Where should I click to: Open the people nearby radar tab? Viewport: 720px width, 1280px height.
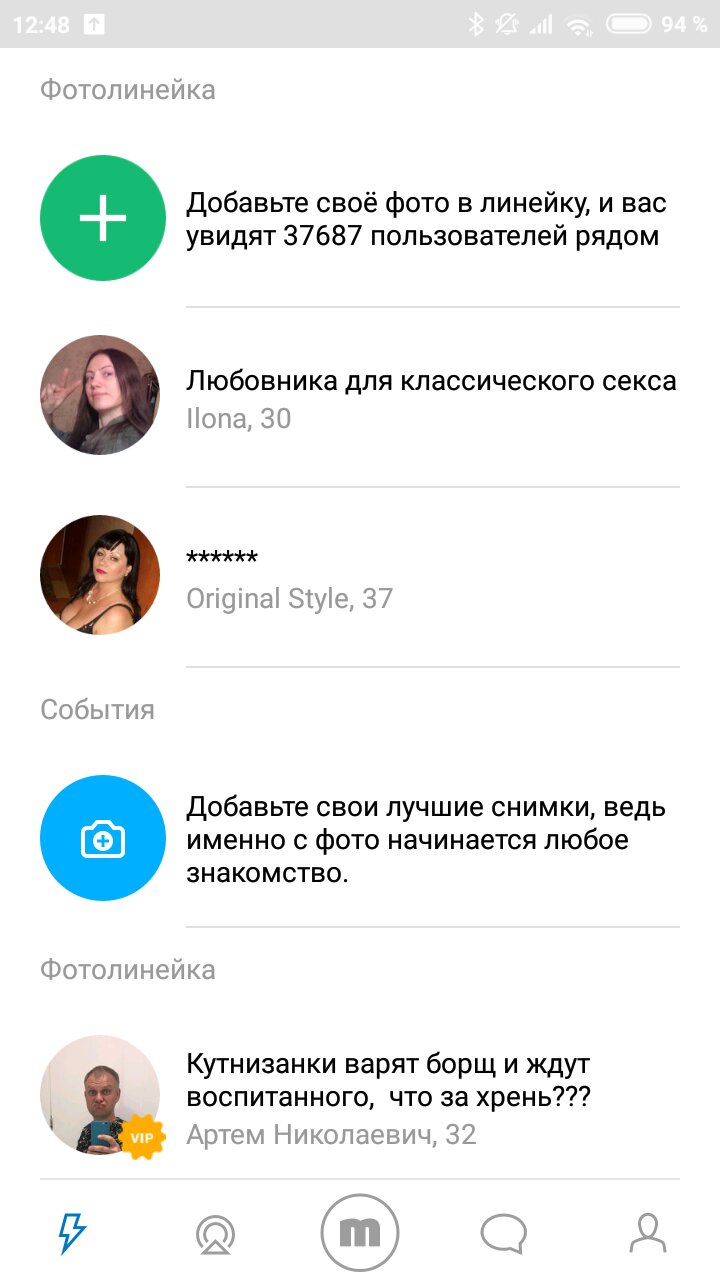tap(215, 1233)
